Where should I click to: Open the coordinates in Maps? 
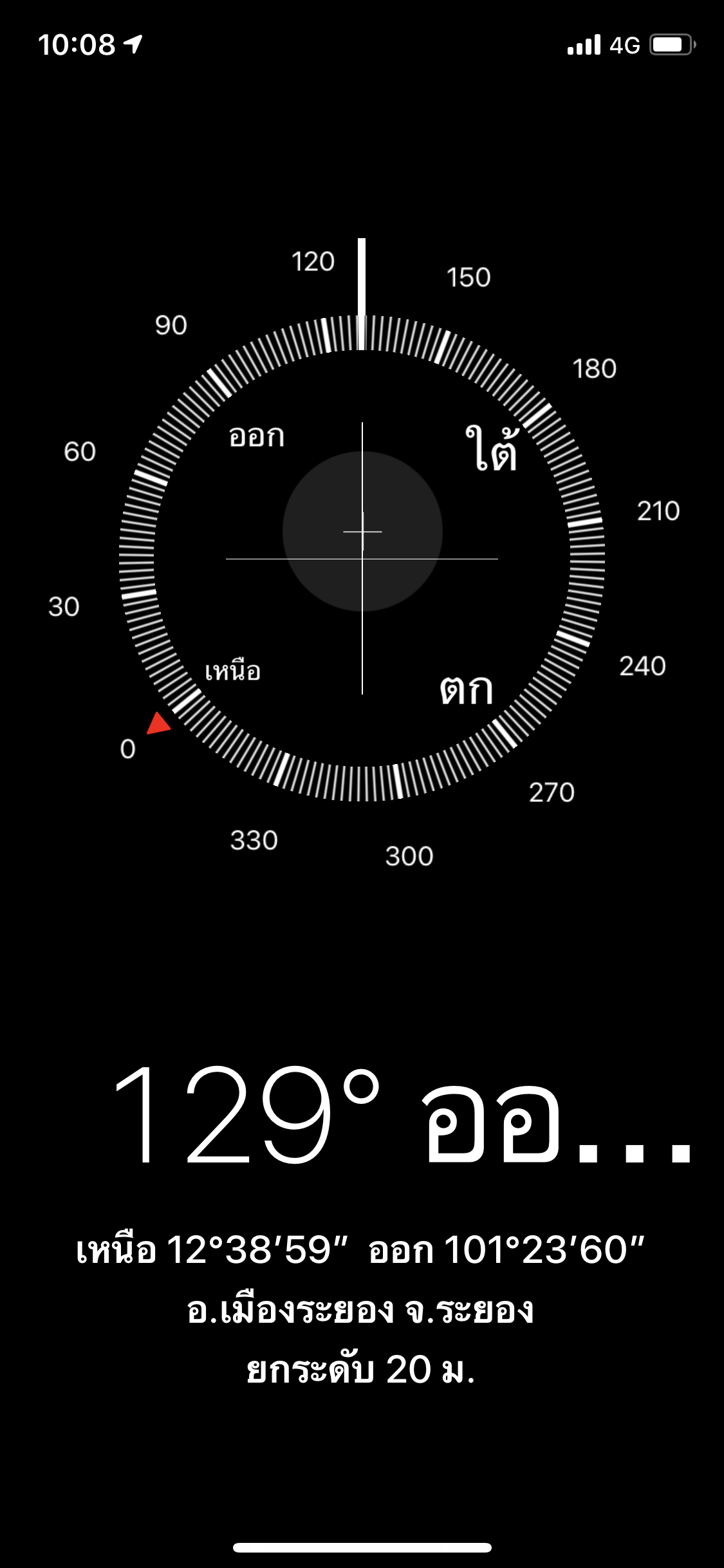360,1250
